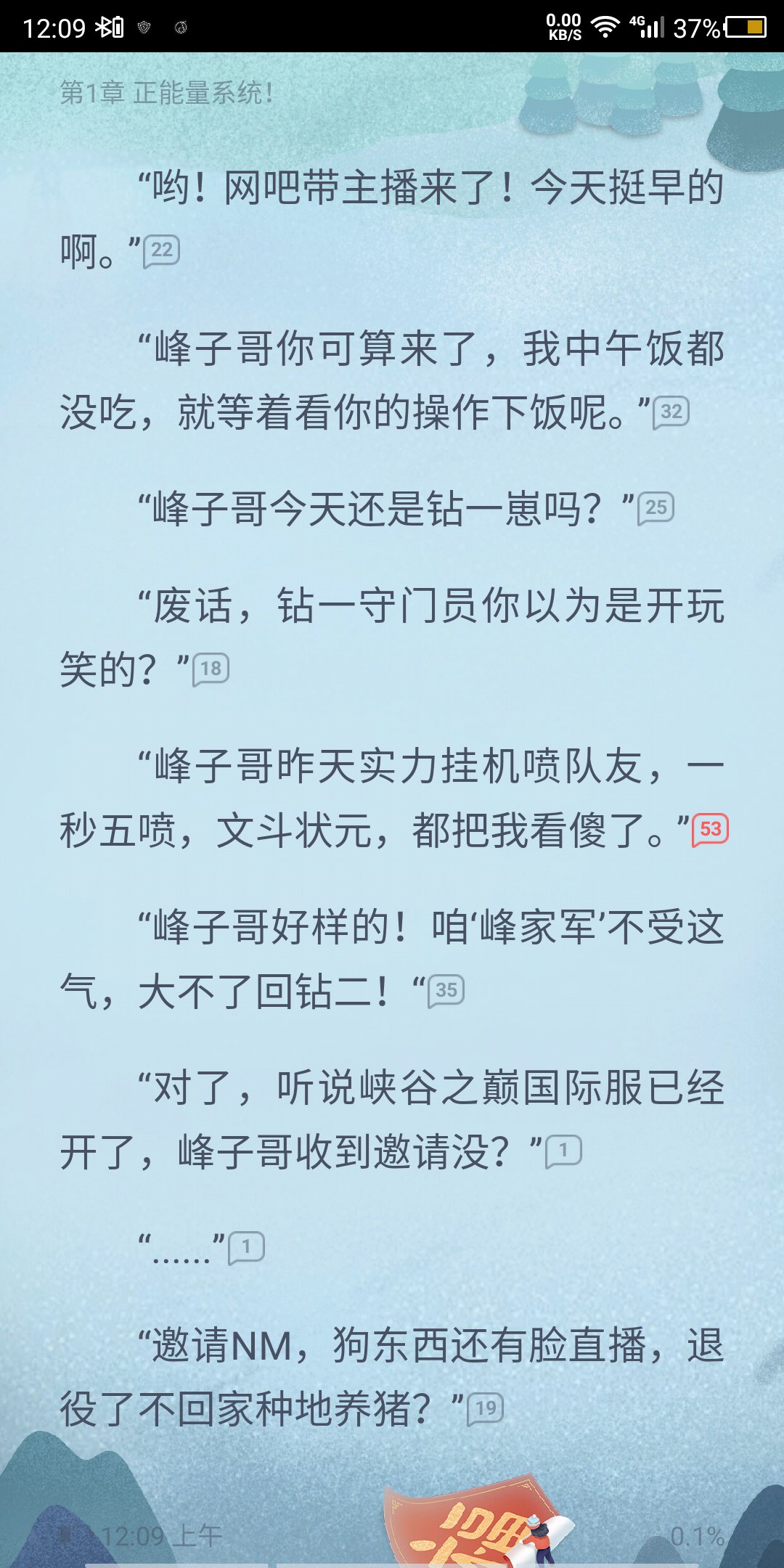Viewport: 784px width, 1568px height.
Task: View the 32 comments bubble after 操作下饭呢
Action: 671,413
